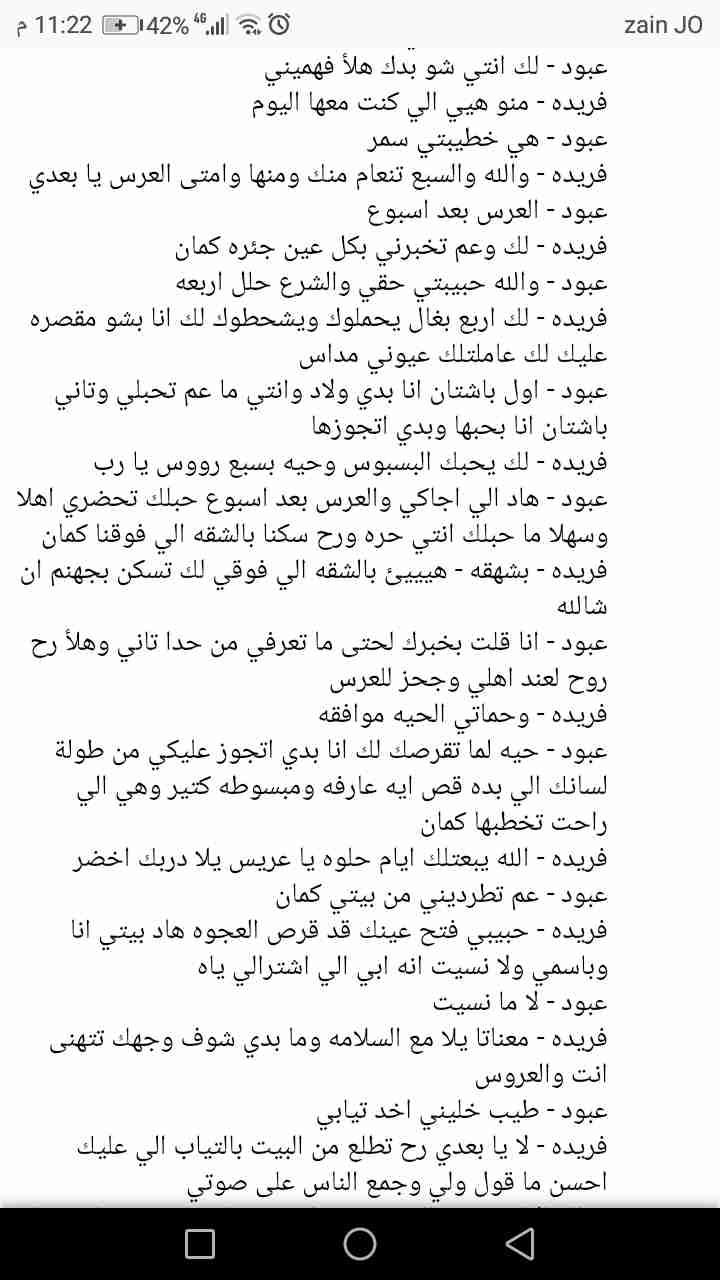Return to the home screen

click(x=359, y=1243)
